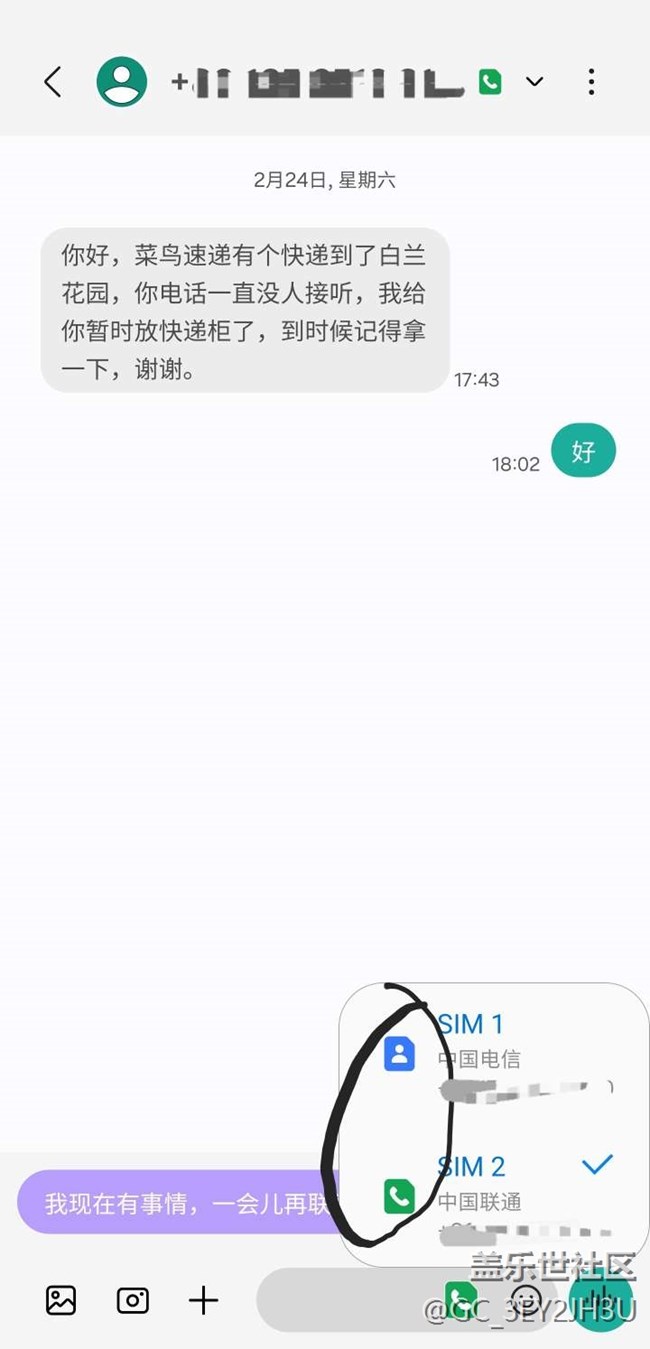Tap the message input field
Screen dimensions: 650x1349
coord(350,1300)
